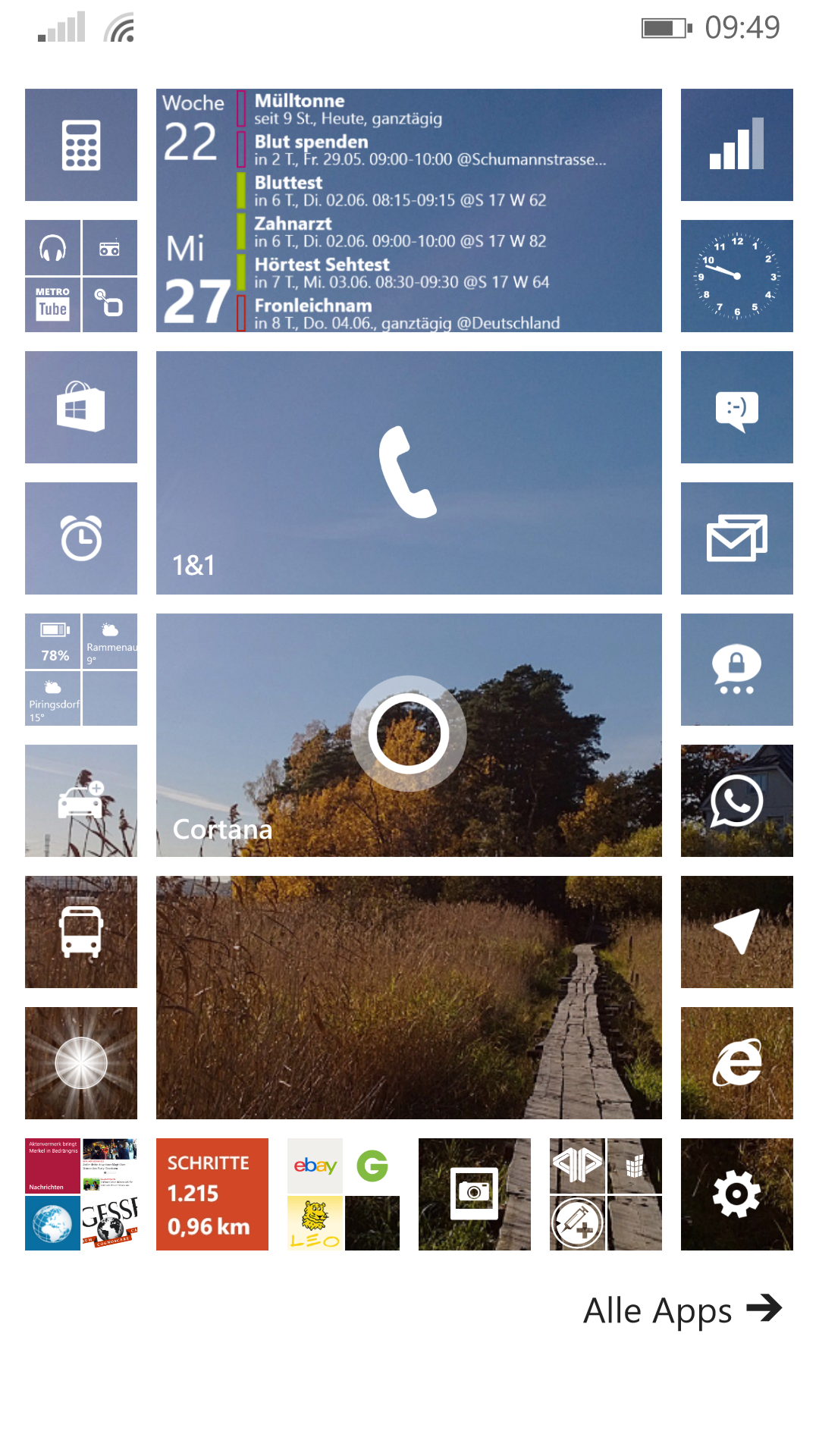Open the settings gear tile

point(737,1194)
